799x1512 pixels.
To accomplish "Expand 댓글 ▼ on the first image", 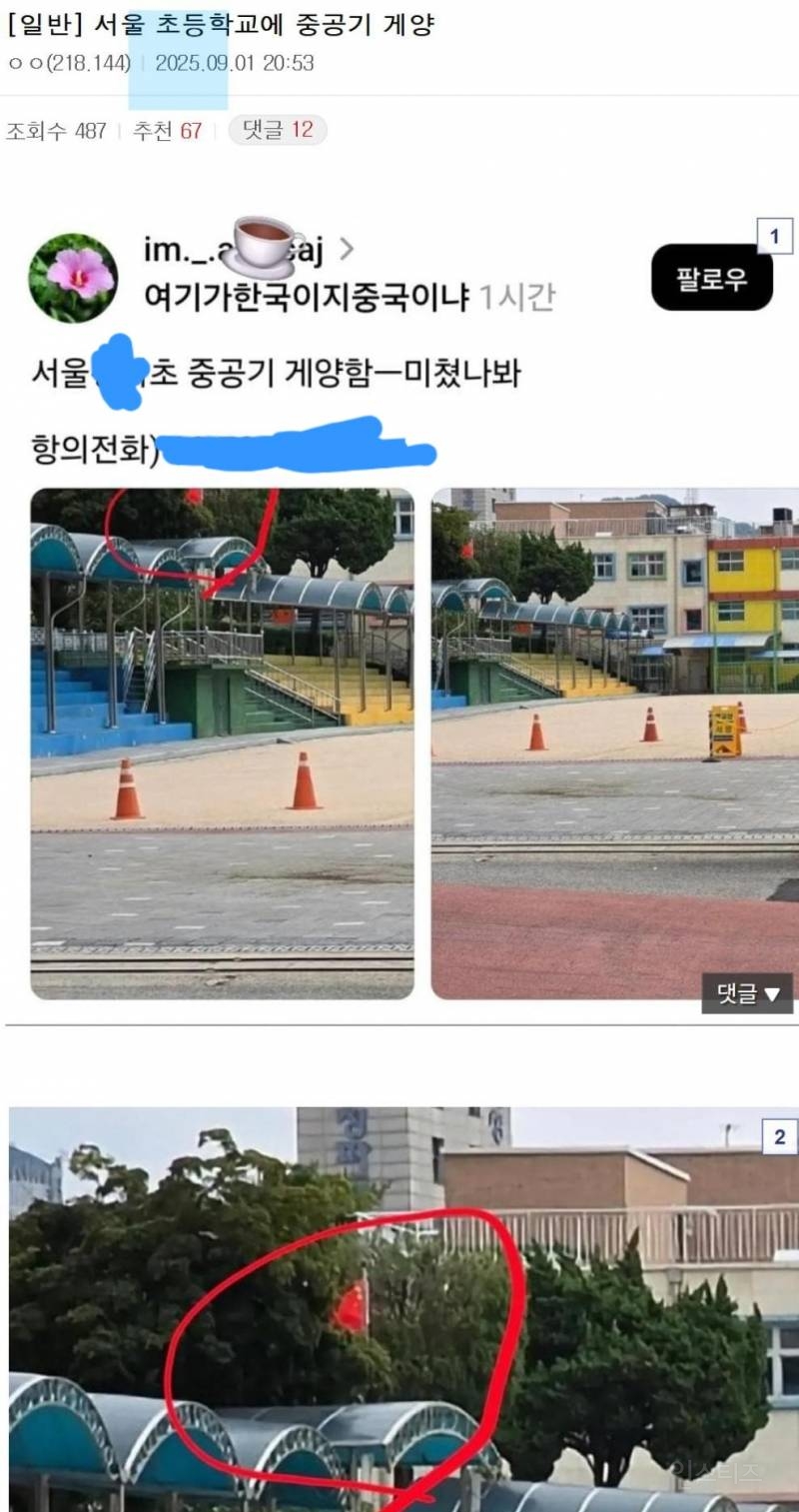I will 747,993.
